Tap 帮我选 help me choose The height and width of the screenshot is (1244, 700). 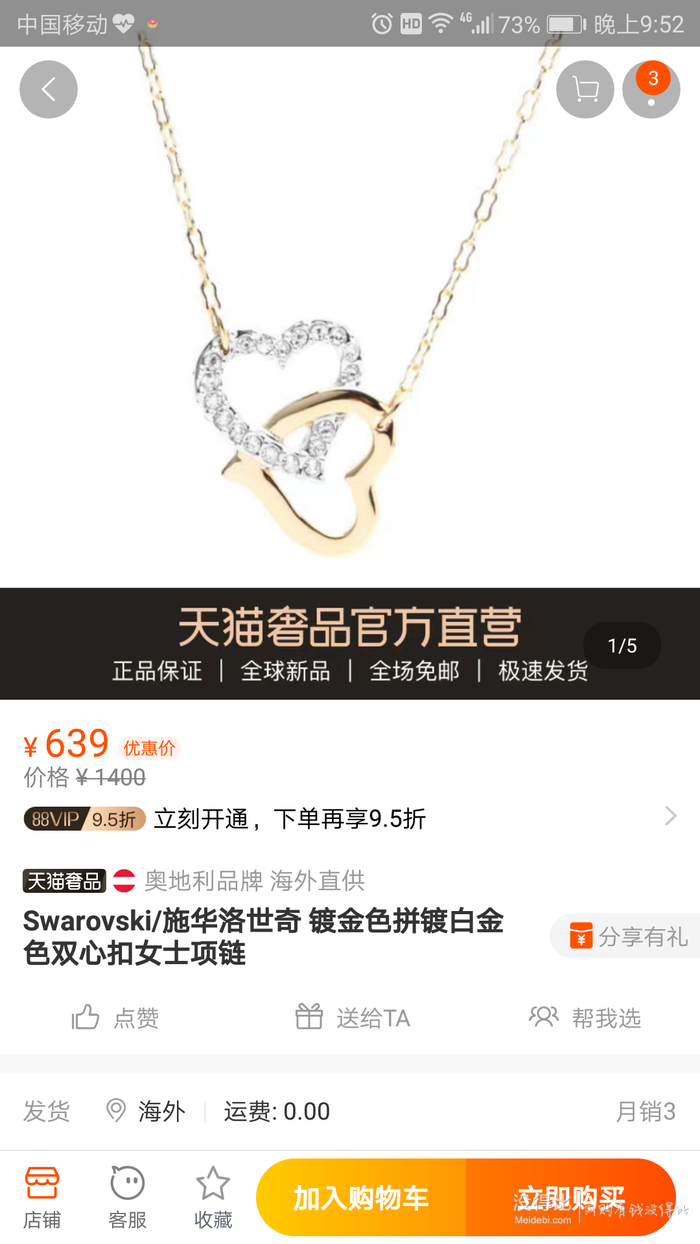(585, 1018)
